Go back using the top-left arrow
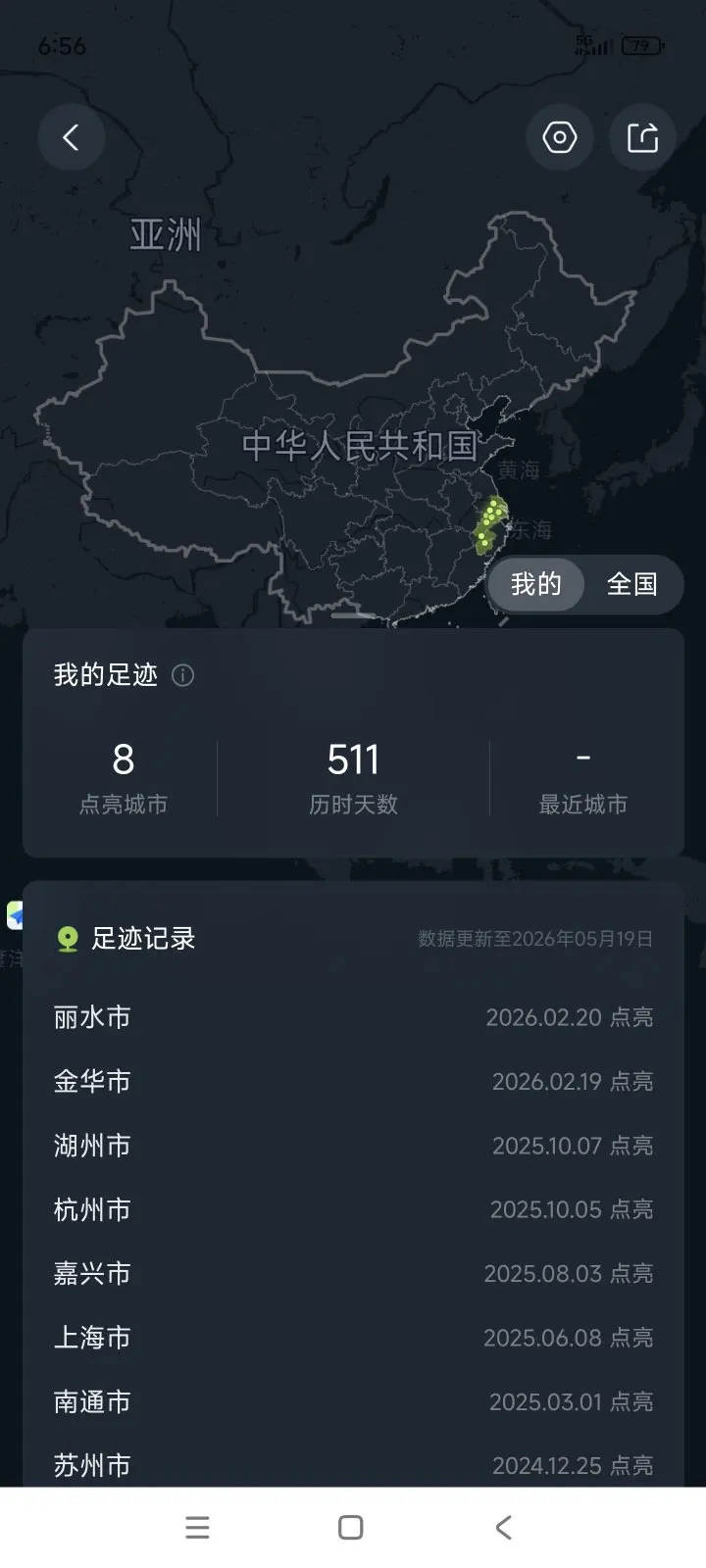The width and height of the screenshot is (706, 1568). 71,138
